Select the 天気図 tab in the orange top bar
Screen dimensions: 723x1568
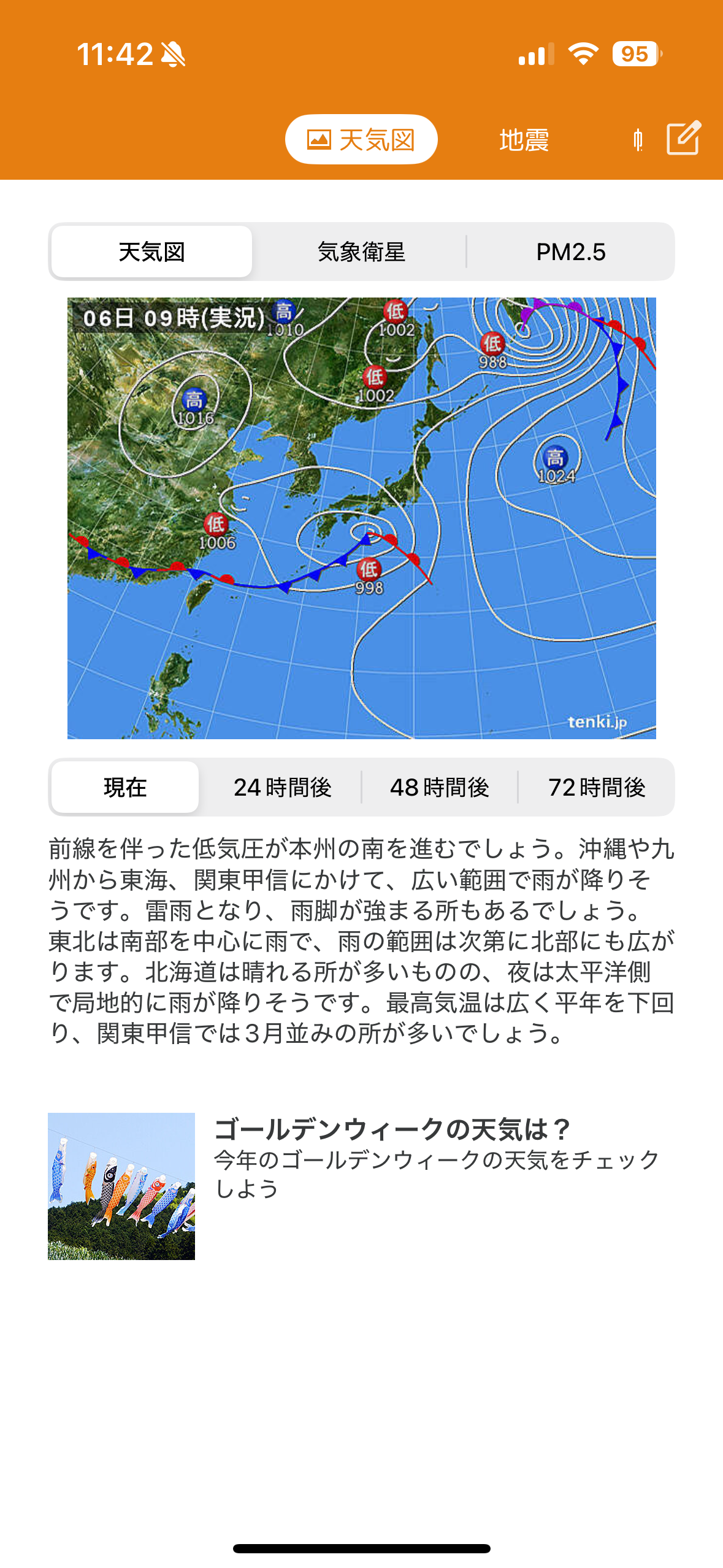point(361,140)
